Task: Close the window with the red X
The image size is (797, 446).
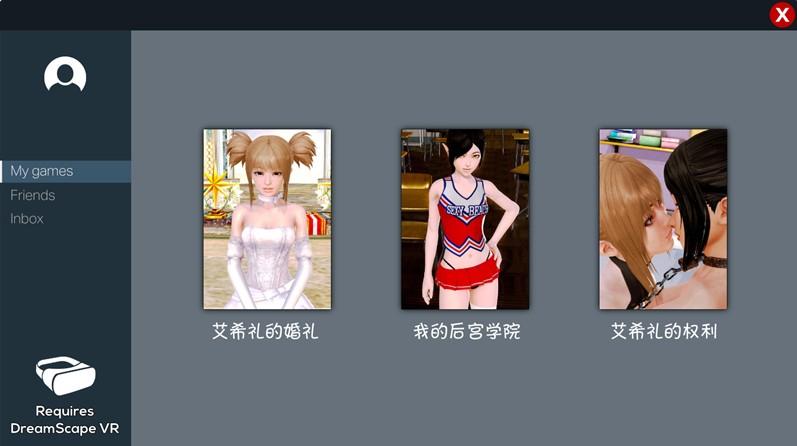Action: [781, 15]
